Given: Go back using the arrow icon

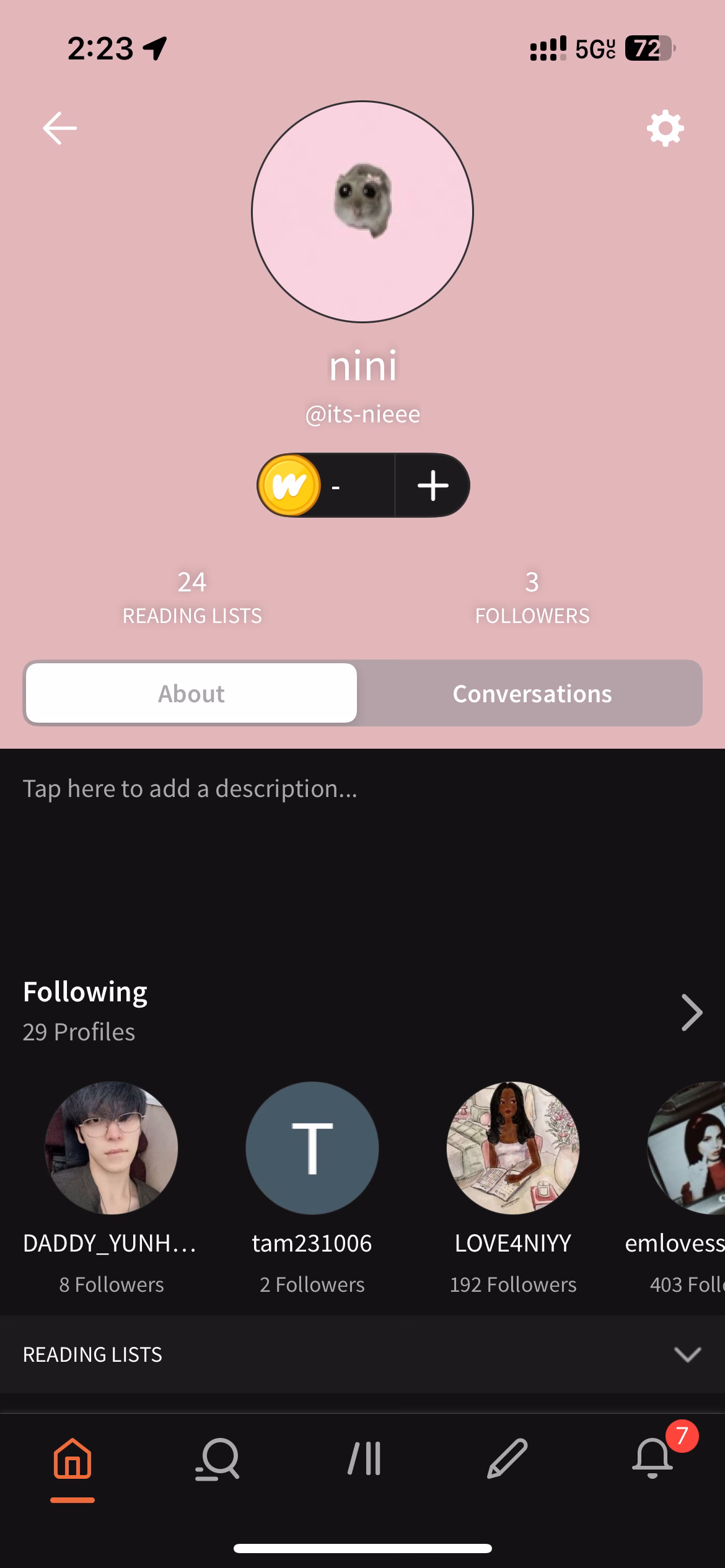Looking at the screenshot, I should click(59, 128).
